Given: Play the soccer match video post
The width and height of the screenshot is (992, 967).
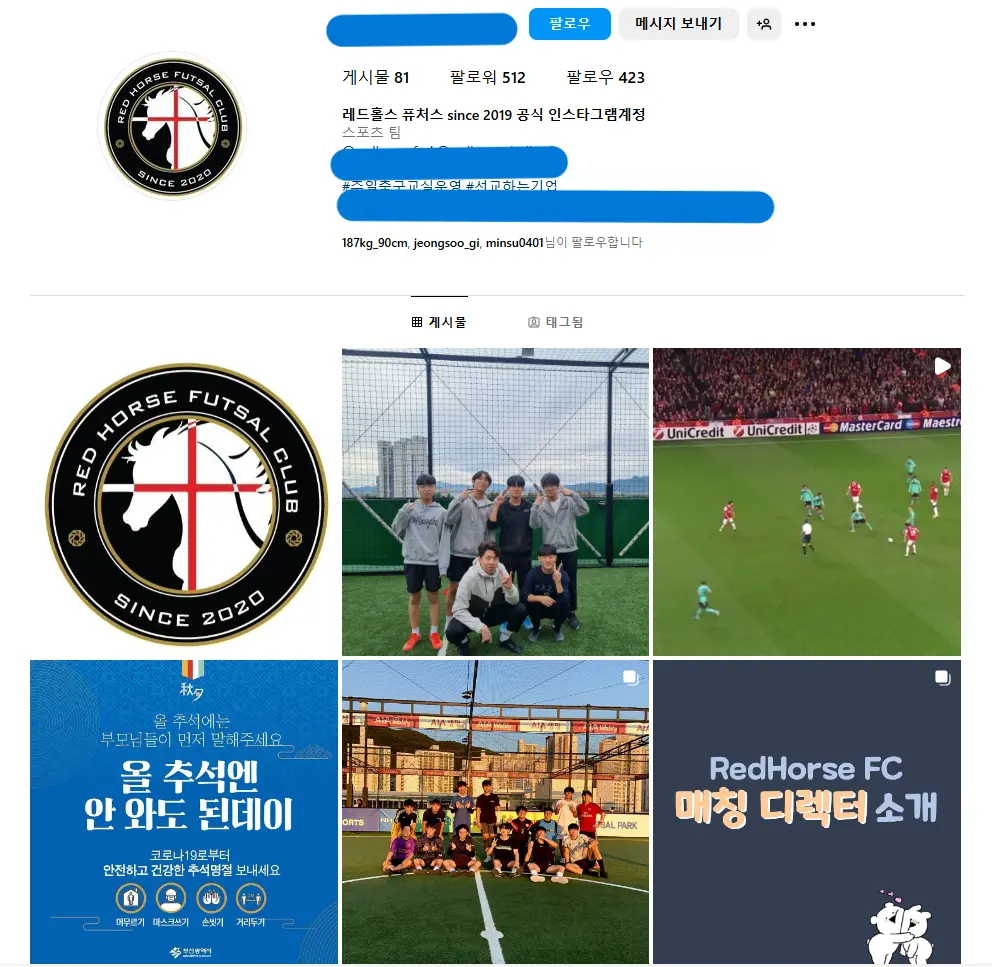Looking at the screenshot, I should (x=806, y=502).
